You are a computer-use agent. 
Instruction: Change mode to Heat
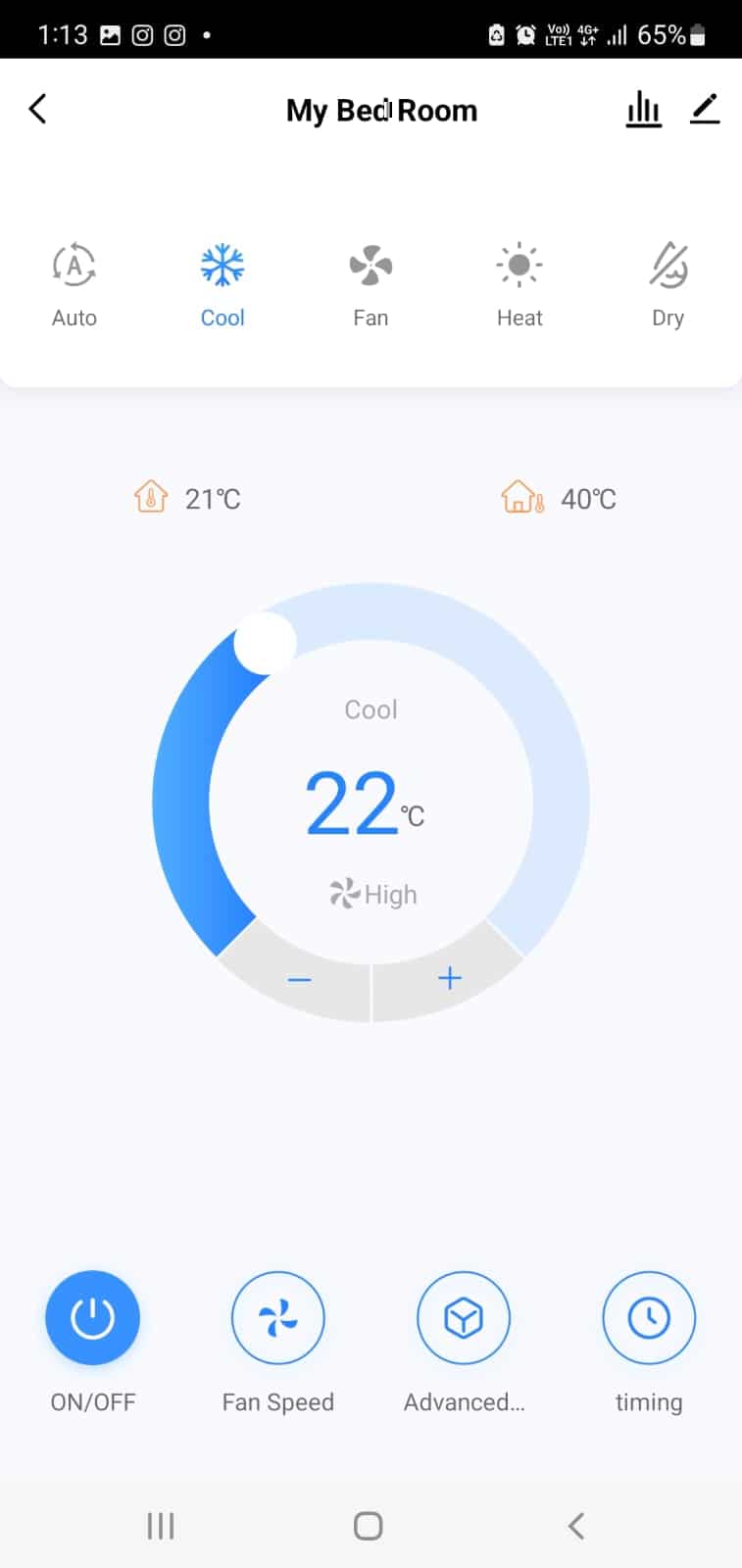(x=519, y=283)
